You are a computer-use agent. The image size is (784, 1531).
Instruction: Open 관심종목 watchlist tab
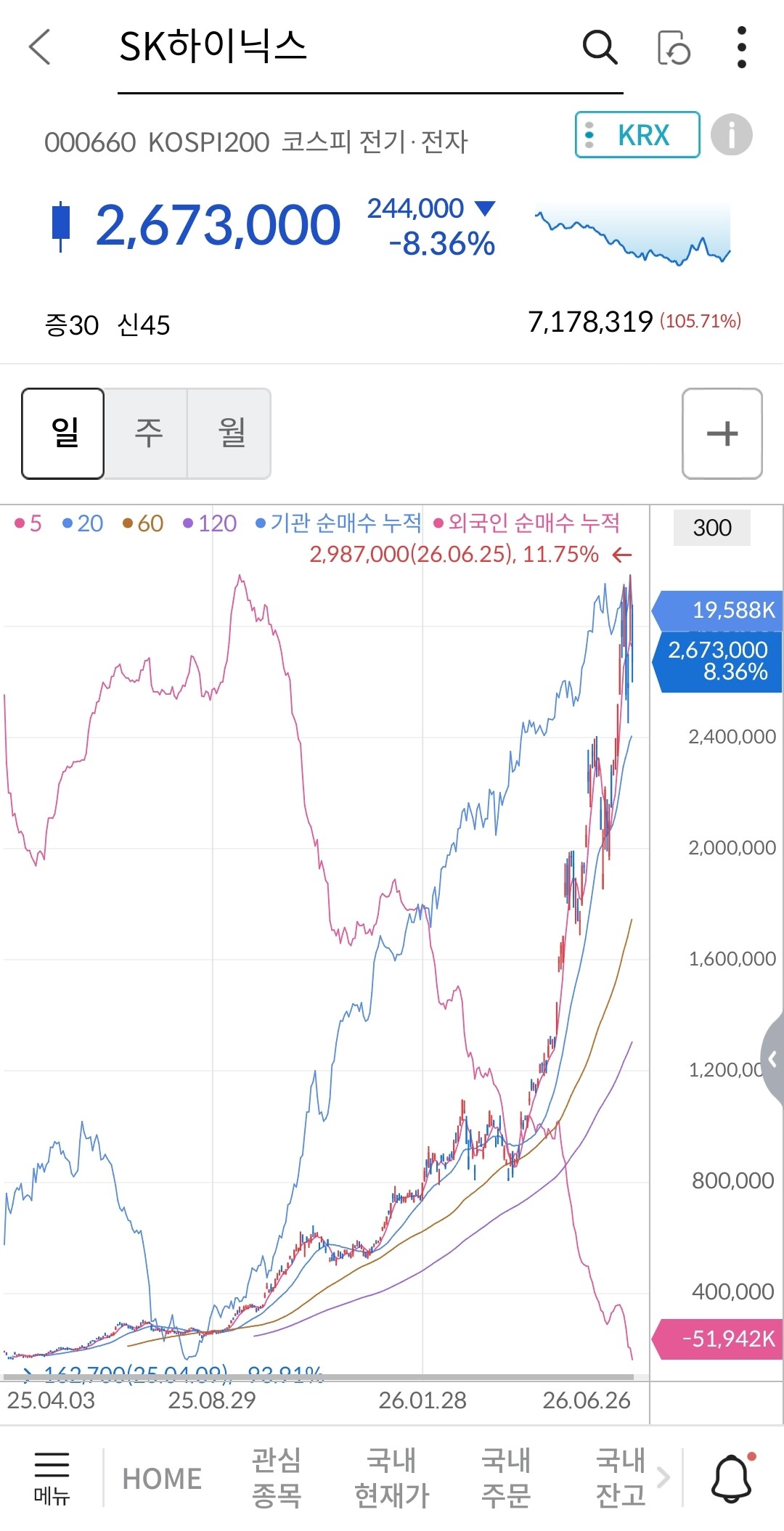(276, 1477)
